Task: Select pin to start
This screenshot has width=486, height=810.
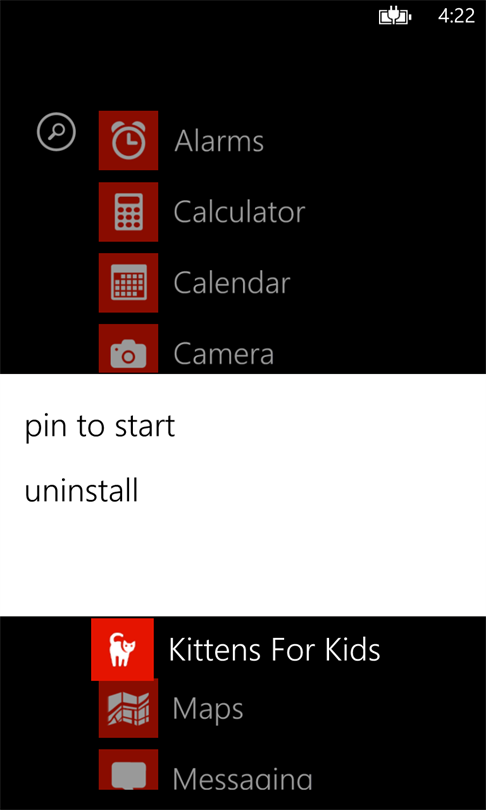Action: (100, 427)
